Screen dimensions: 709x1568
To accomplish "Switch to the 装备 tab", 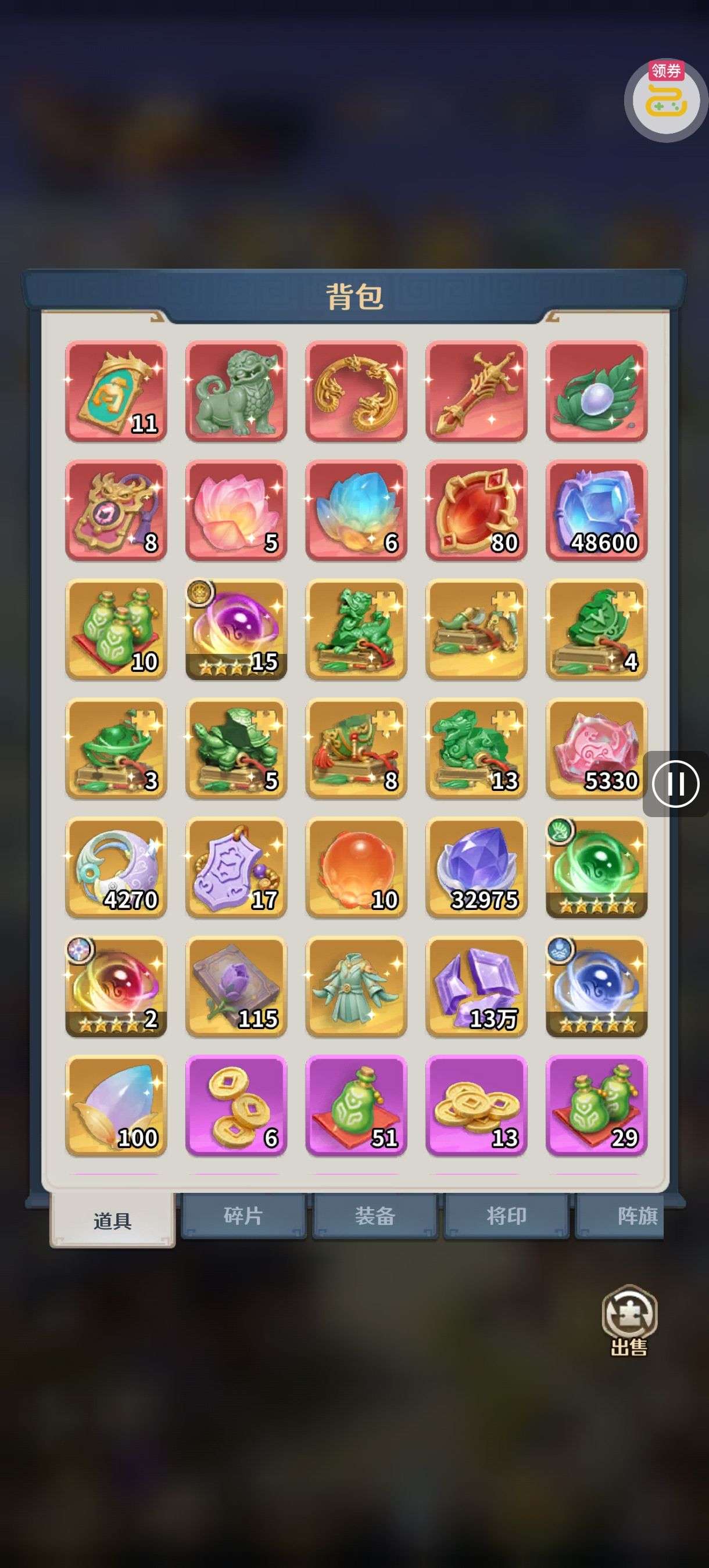I will point(375,1215).
